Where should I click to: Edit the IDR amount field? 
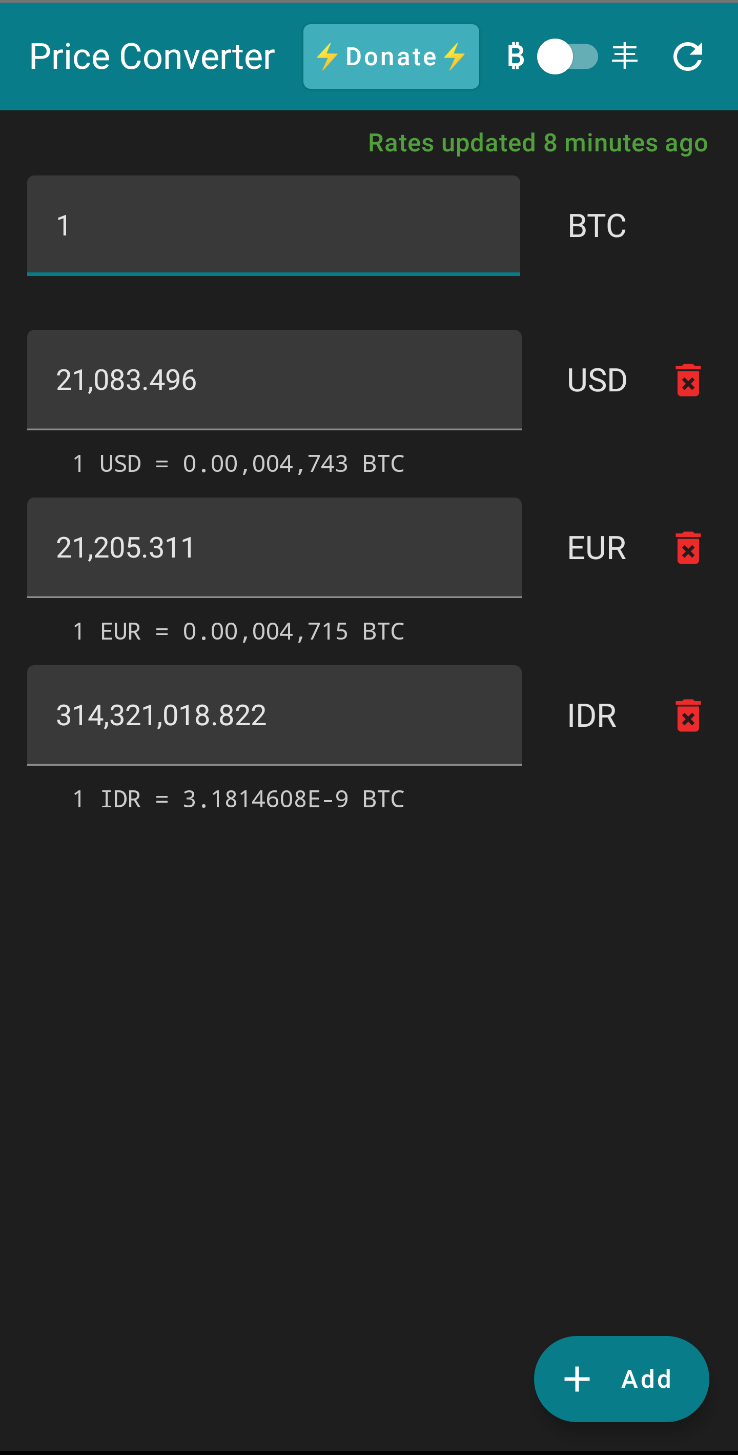point(274,715)
